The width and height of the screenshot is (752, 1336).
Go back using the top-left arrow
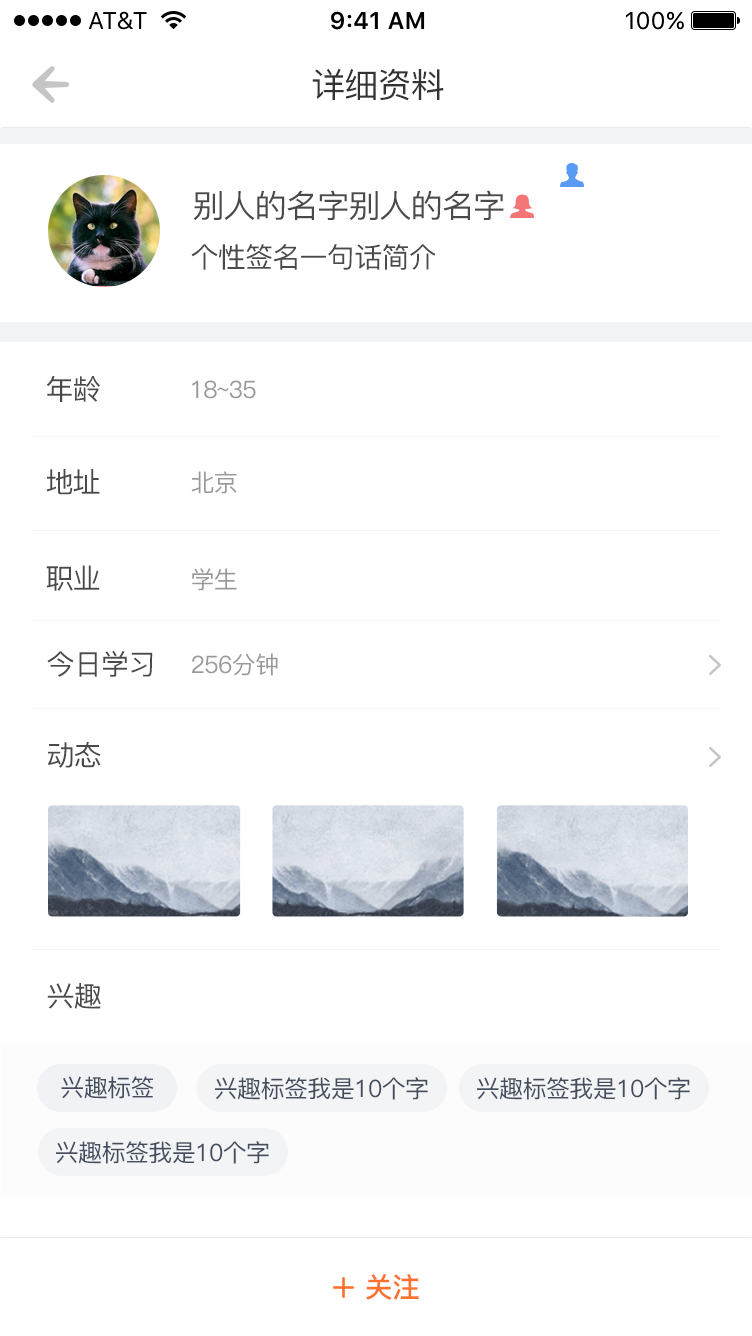pos(50,85)
